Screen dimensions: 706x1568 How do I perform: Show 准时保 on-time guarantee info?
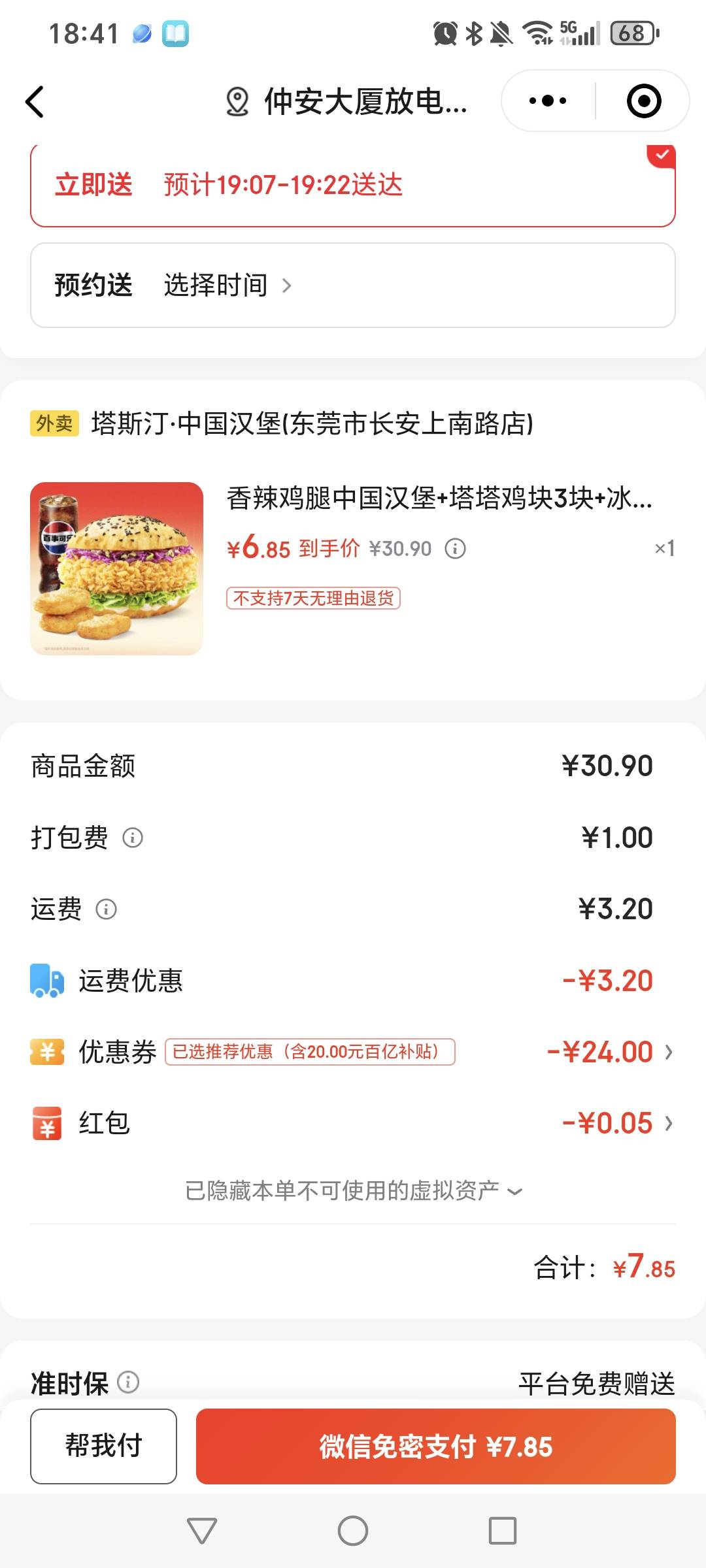pos(128,1382)
